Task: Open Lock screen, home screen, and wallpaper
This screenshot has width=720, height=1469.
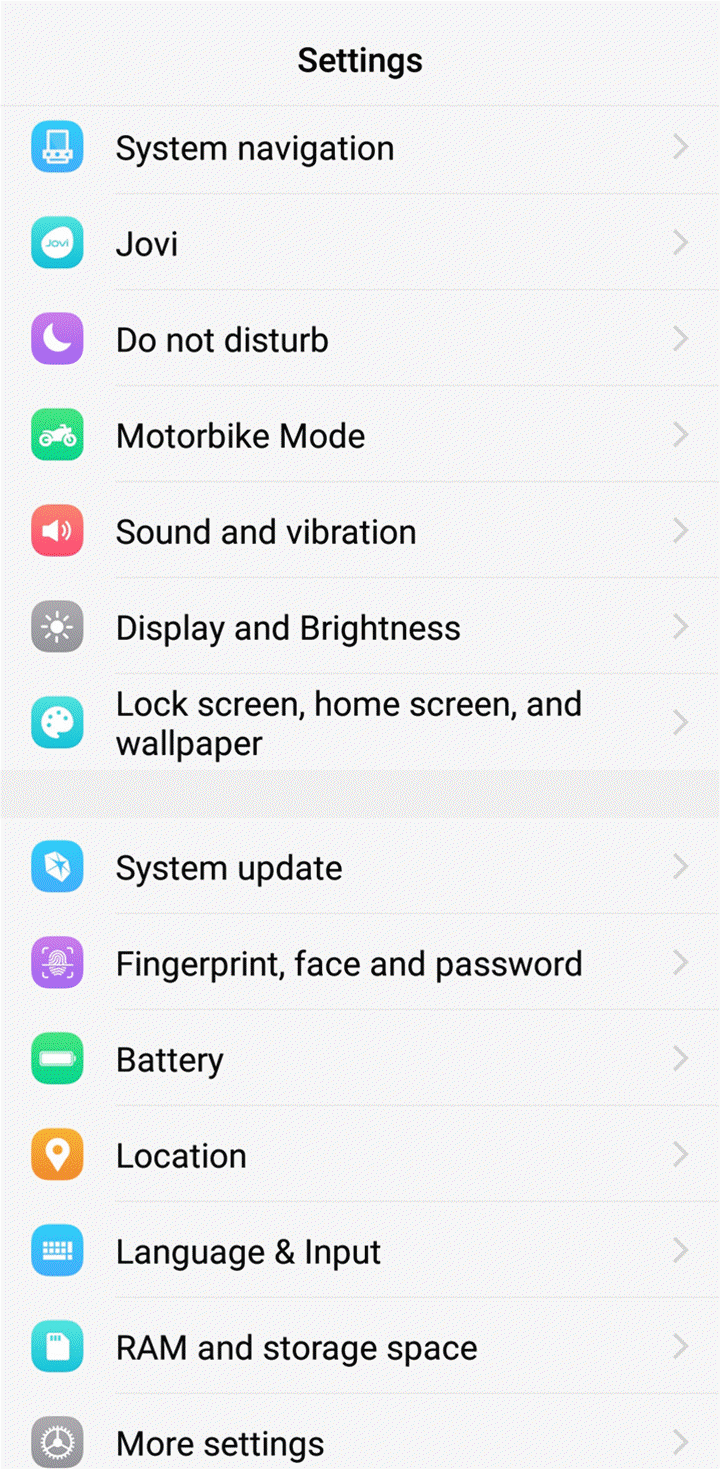Action: coord(360,724)
